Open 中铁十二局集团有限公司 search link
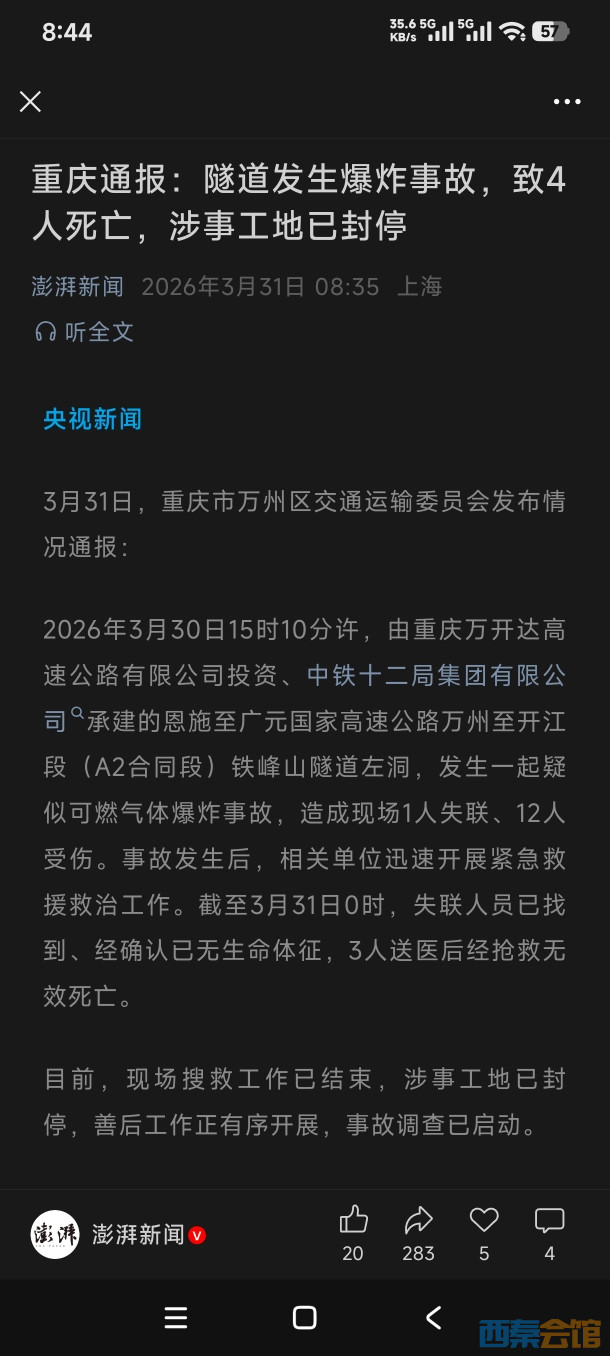Image resolution: width=610 pixels, height=1356 pixels. point(436,677)
